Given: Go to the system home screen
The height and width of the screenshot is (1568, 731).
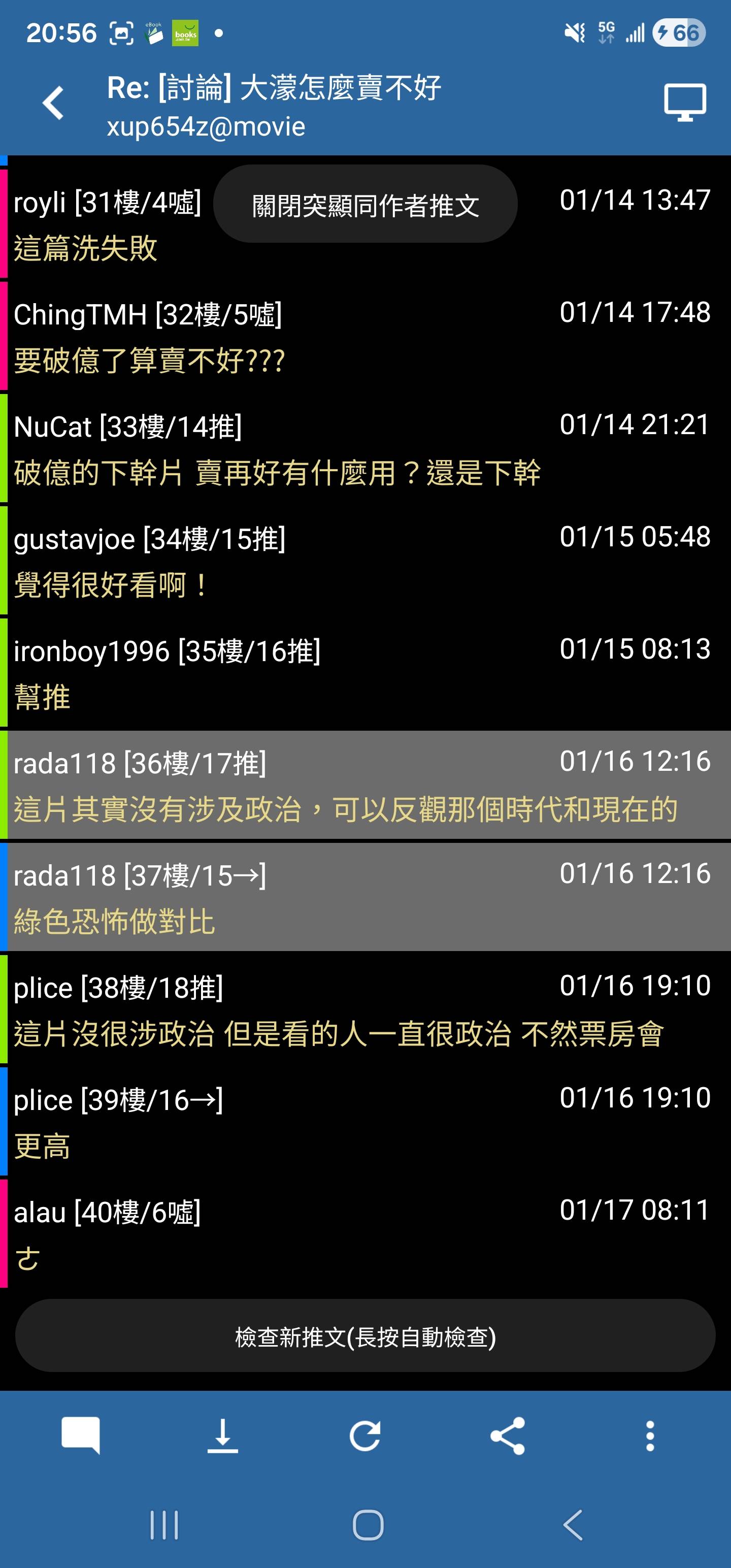Looking at the screenshot, I should [368, 1525].
